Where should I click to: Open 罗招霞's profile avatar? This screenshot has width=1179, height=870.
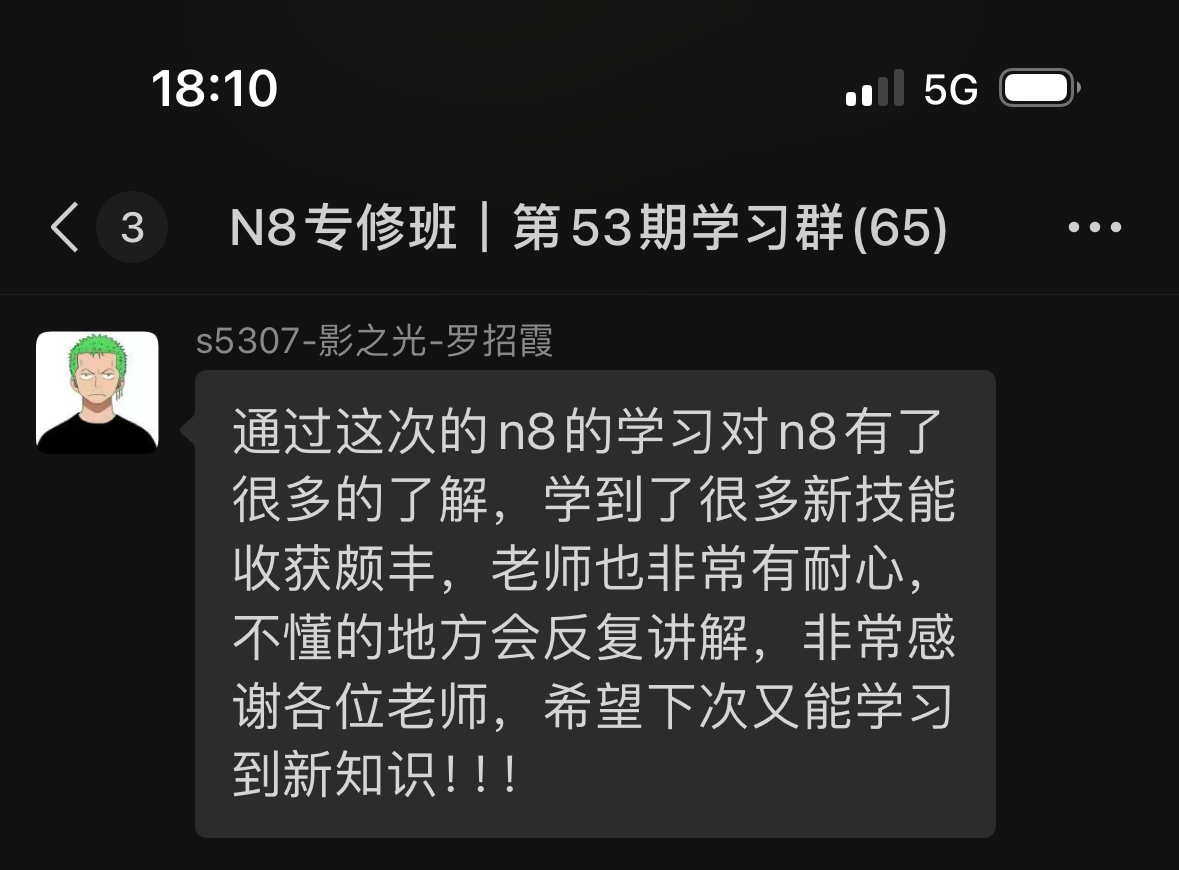(x=97, y=392)
